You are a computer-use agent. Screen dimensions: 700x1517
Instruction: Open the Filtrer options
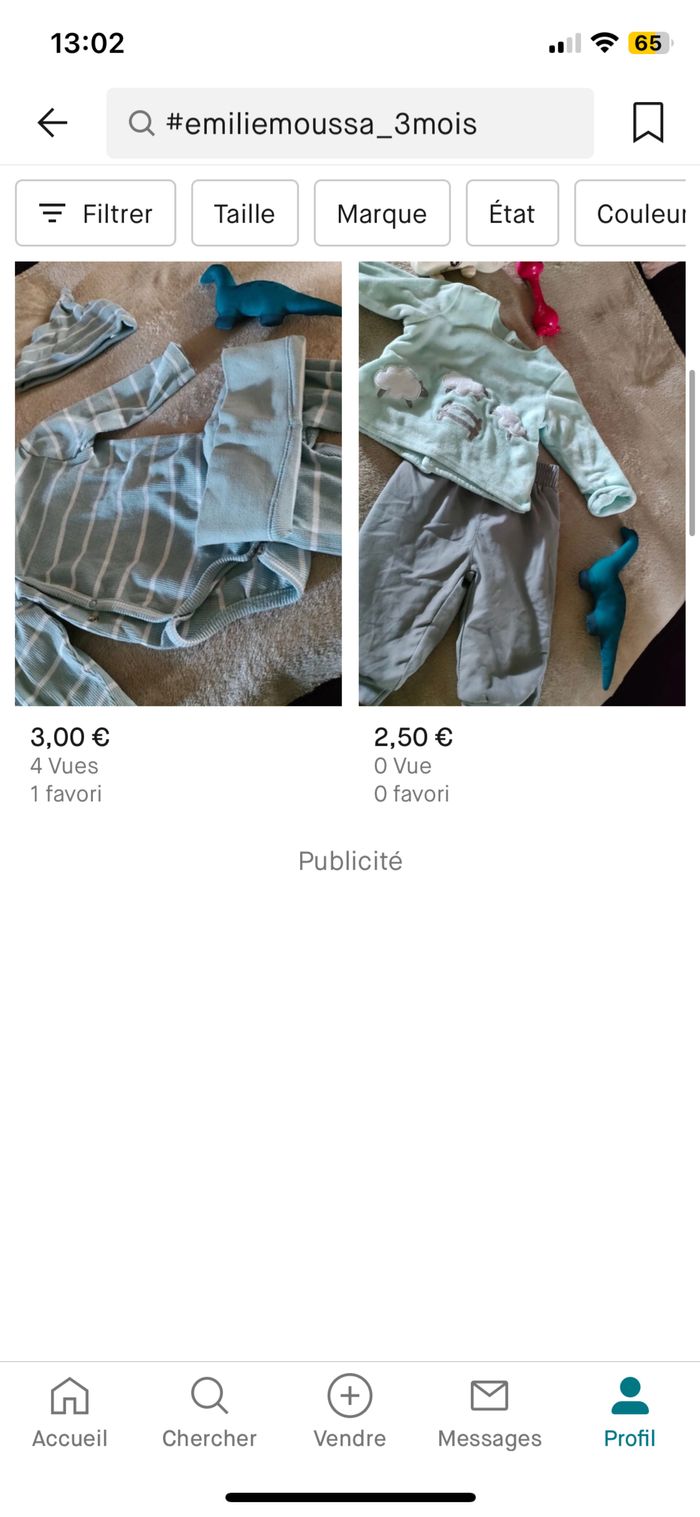96,213
